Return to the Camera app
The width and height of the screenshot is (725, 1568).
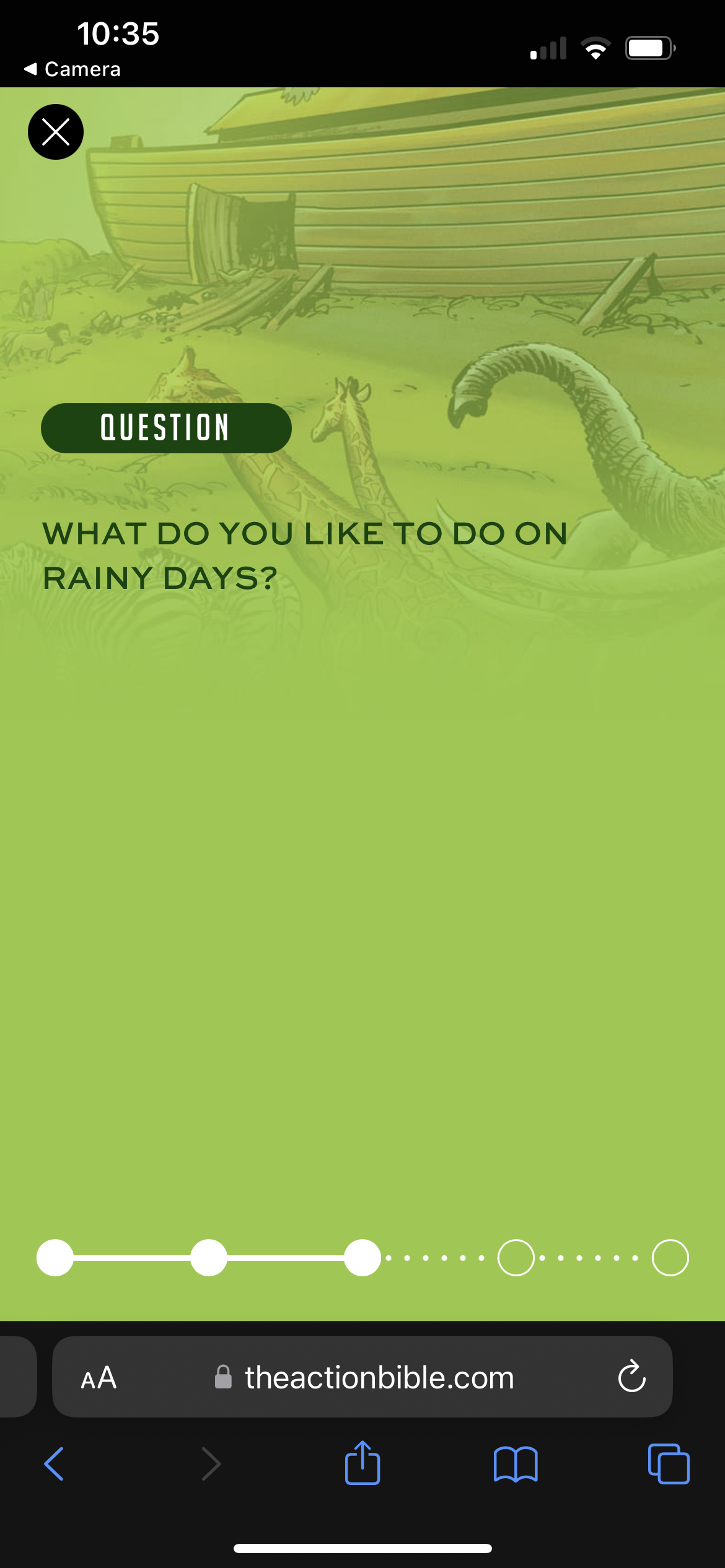pyautogui.click(x=72, y=69)
